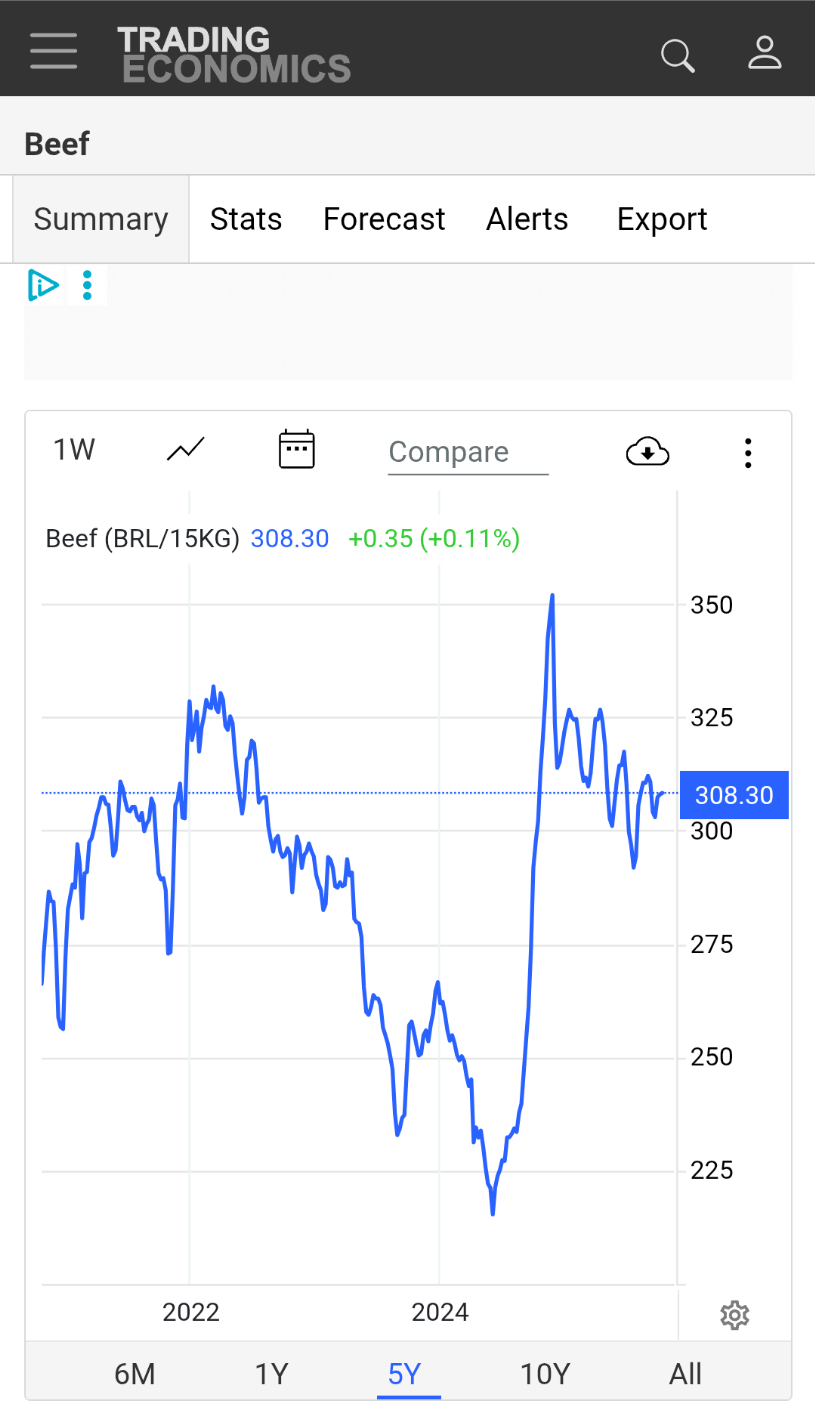Change the line chart type
Image resolution: width=815 pixels, height=1427 pixels.
point(186,450)
